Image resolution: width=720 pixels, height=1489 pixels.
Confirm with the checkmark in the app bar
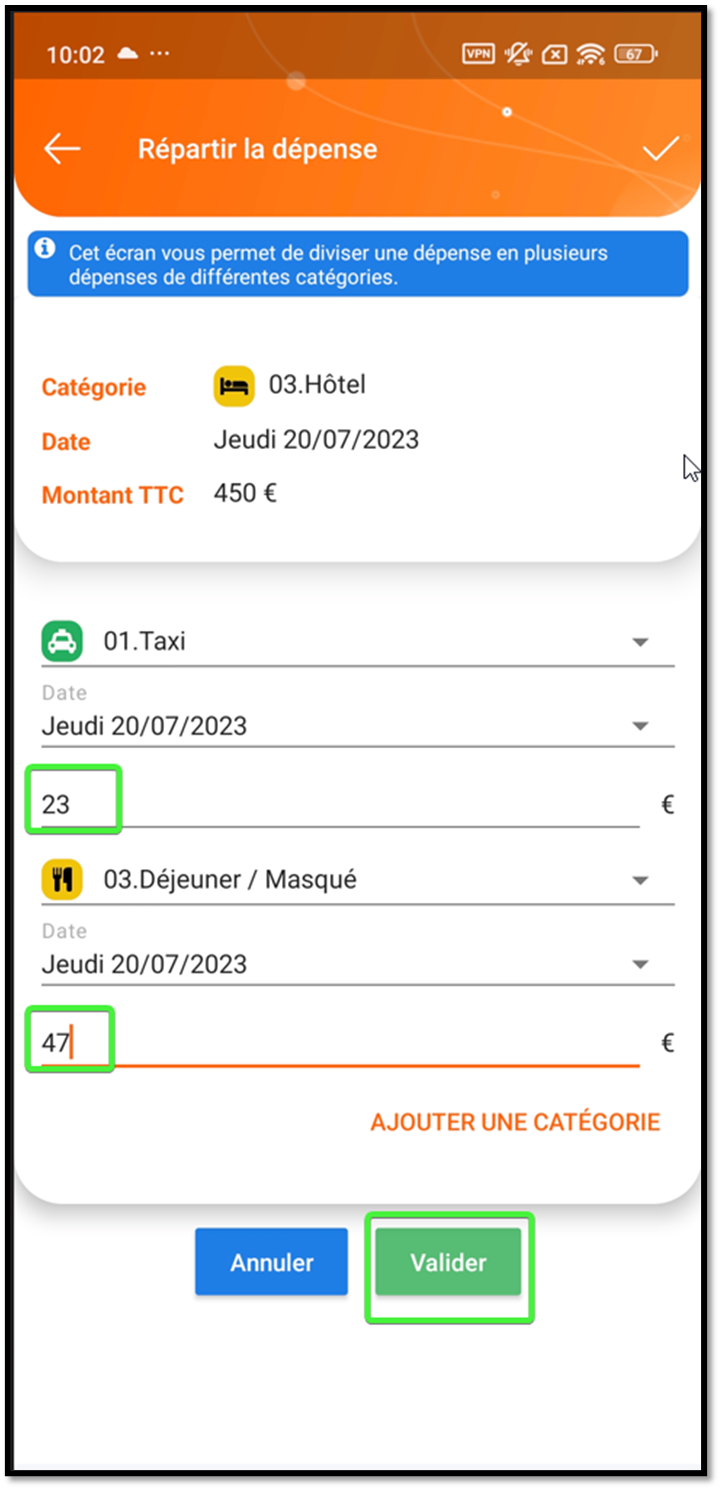point(660,149)
